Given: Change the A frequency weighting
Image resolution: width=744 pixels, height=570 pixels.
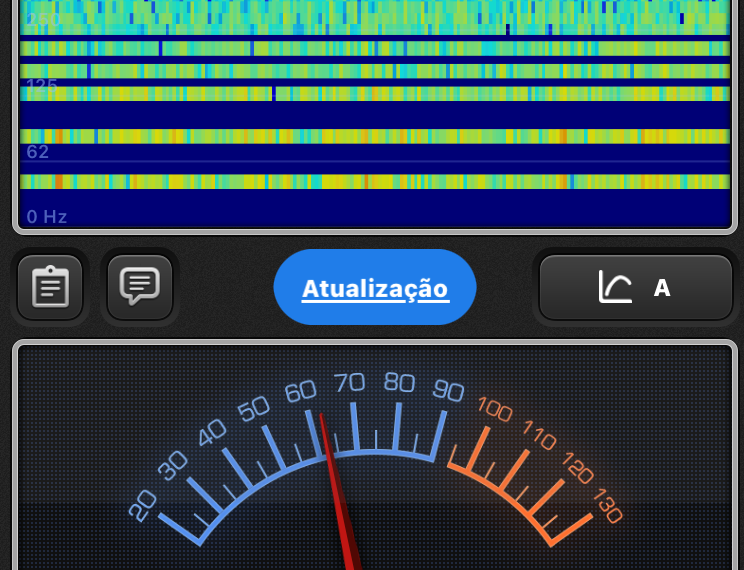Looking at the screenshot, I should (x=636, y=288).
